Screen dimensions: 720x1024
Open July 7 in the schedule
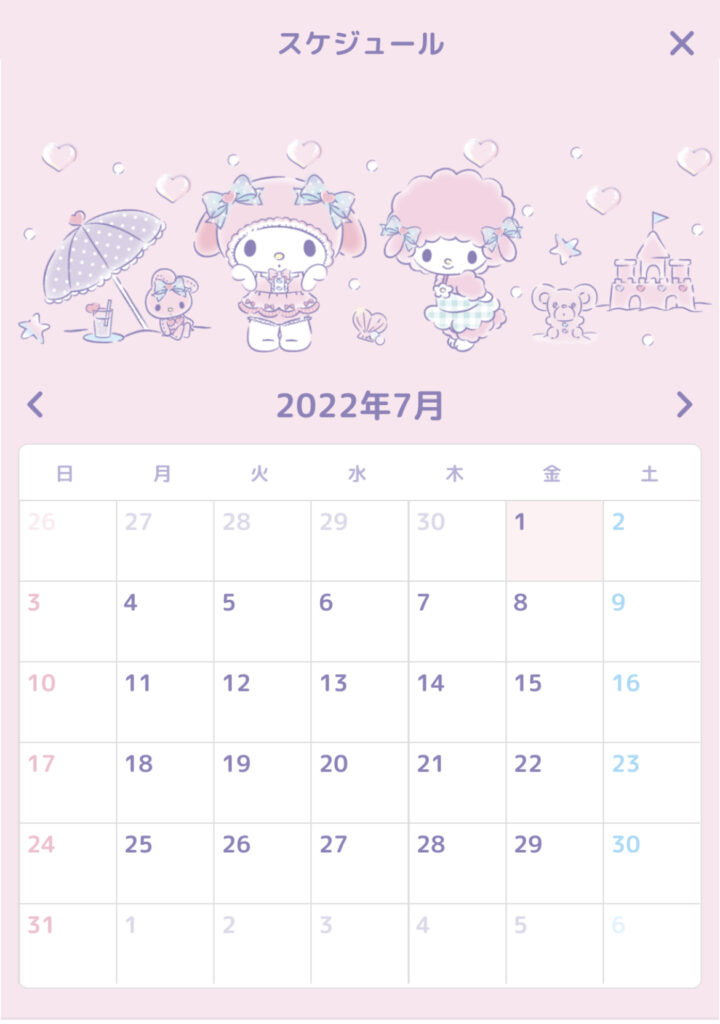click(x=457, y=621)
